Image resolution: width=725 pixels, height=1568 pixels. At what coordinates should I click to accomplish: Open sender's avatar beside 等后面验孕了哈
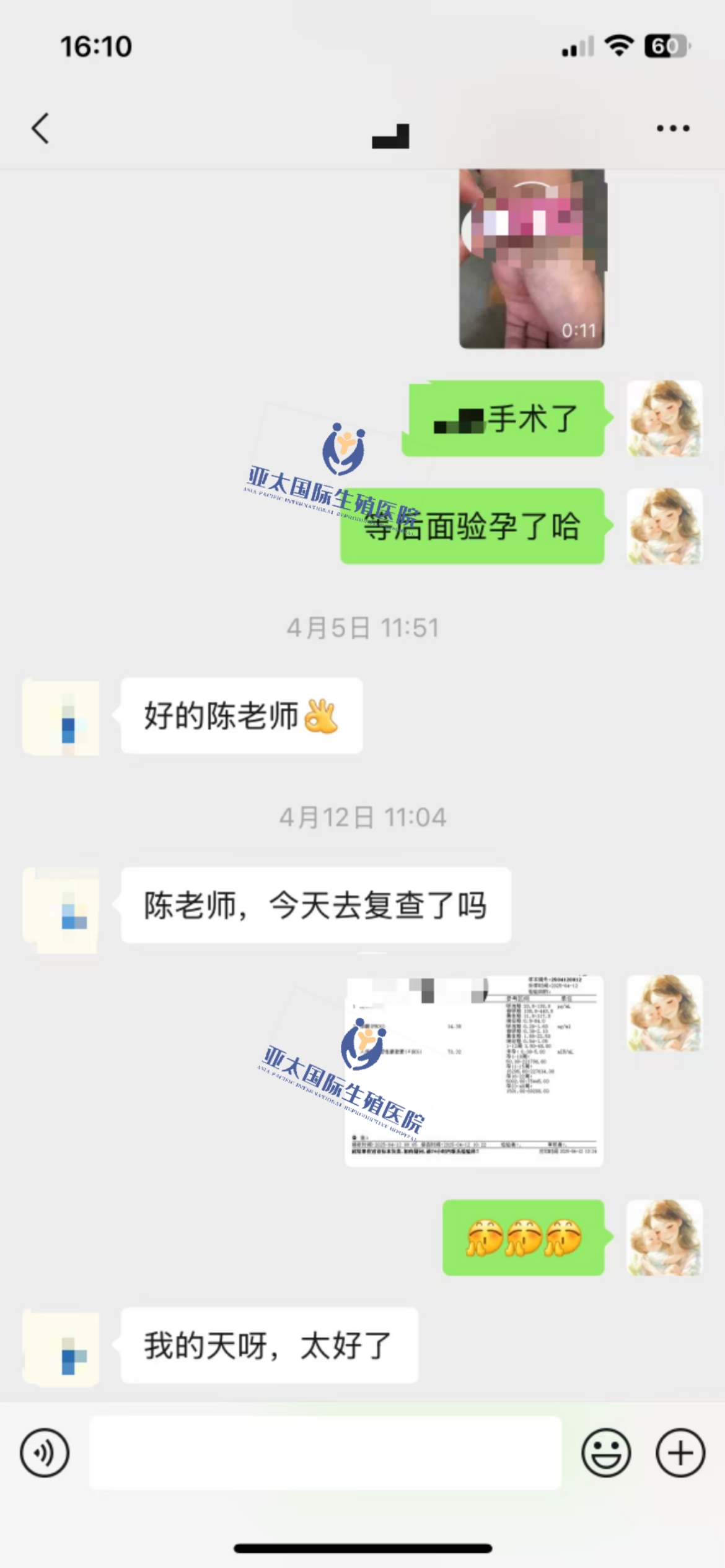point(664,526)
